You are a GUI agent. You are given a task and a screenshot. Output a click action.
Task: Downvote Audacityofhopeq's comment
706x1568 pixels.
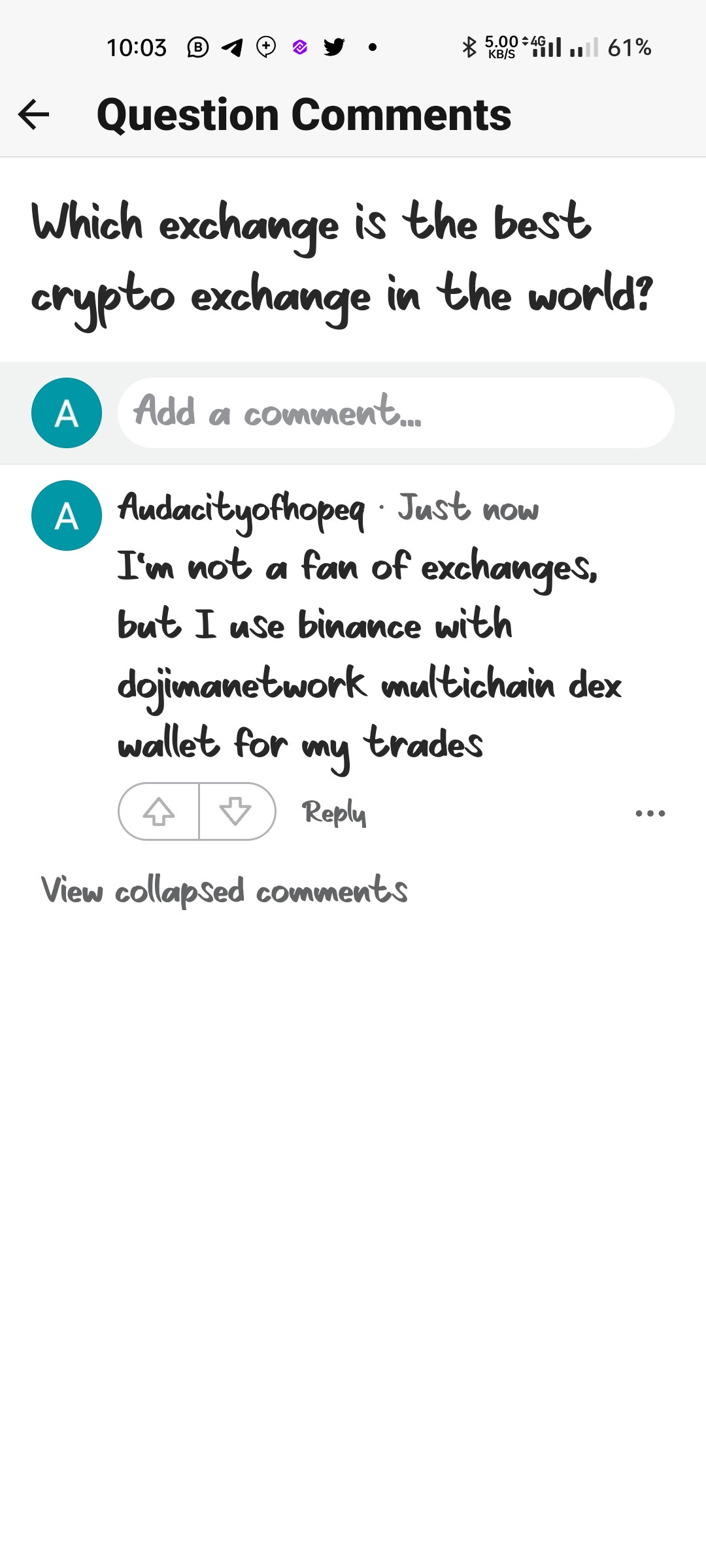coord(236,812)
